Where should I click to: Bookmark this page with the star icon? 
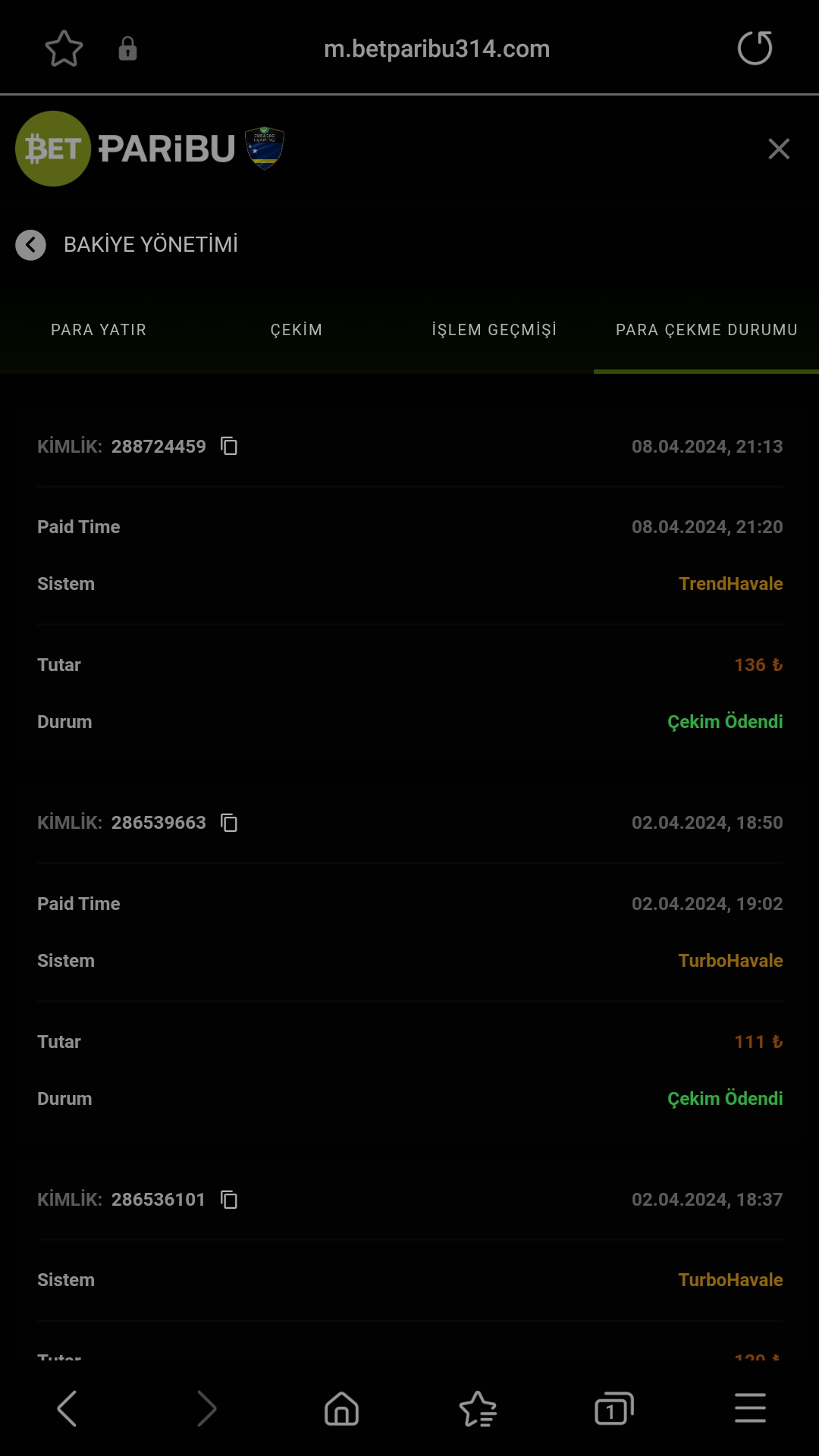click(64, 49)
